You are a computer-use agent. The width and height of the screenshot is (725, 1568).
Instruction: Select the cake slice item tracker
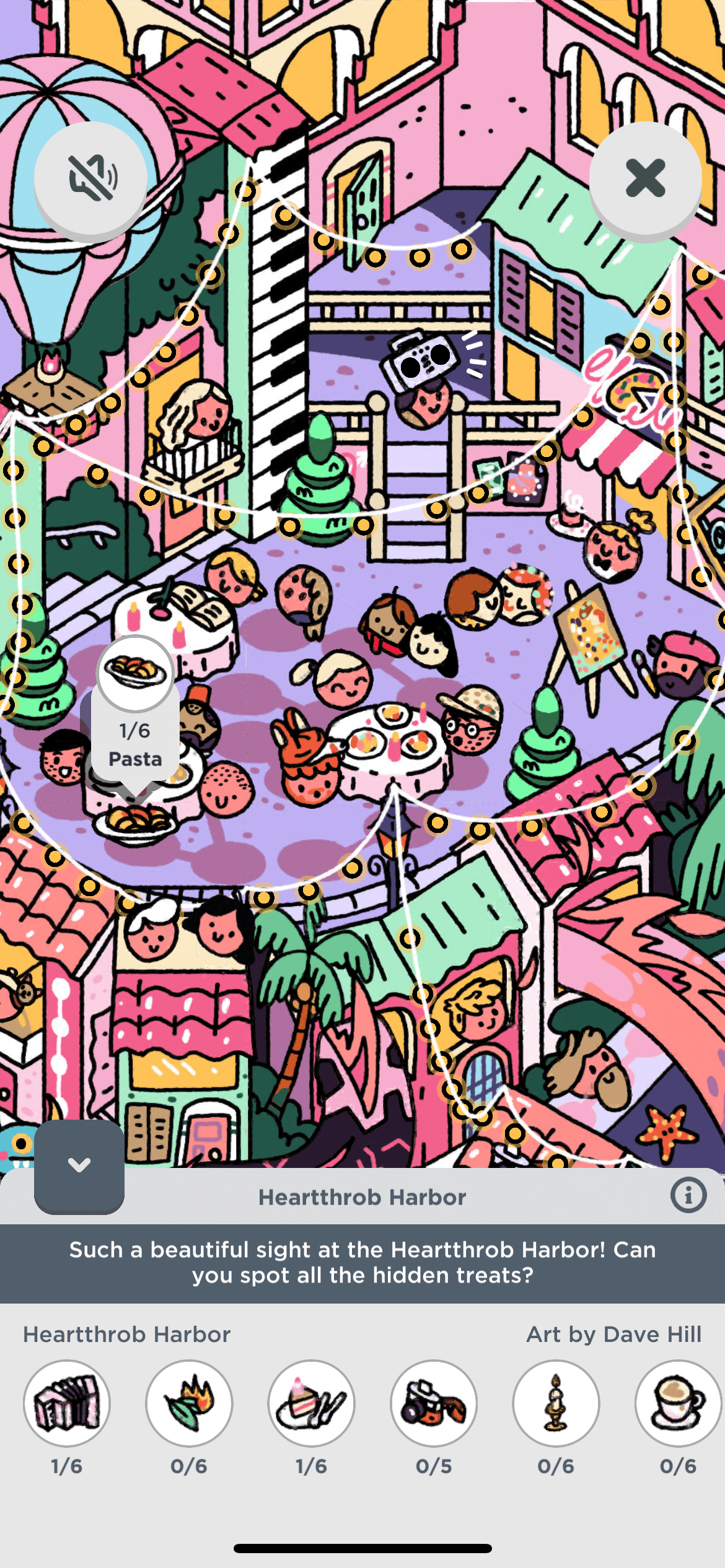tap(311, 1403)
